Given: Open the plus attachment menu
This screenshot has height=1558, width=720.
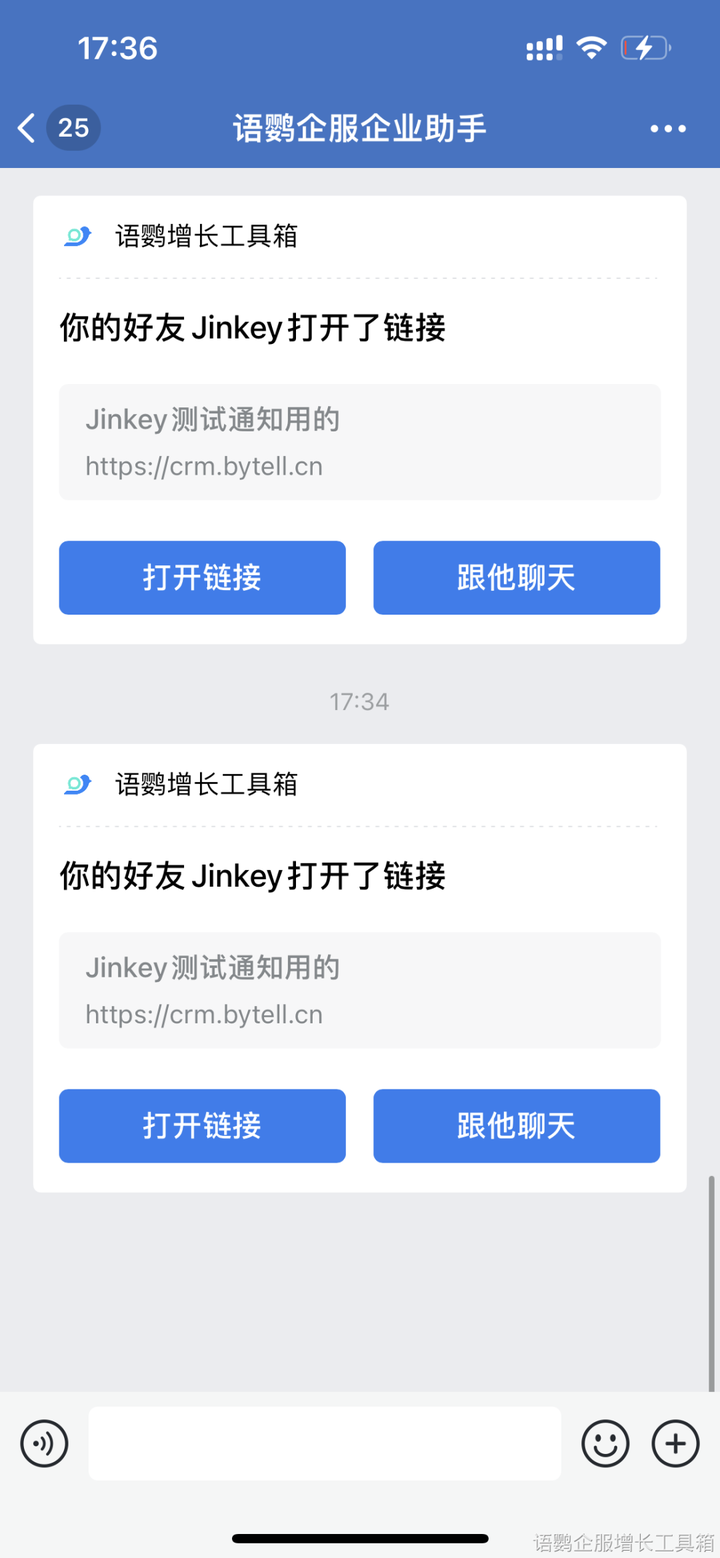Looking at the screenshot, I should pos(675,1444).
